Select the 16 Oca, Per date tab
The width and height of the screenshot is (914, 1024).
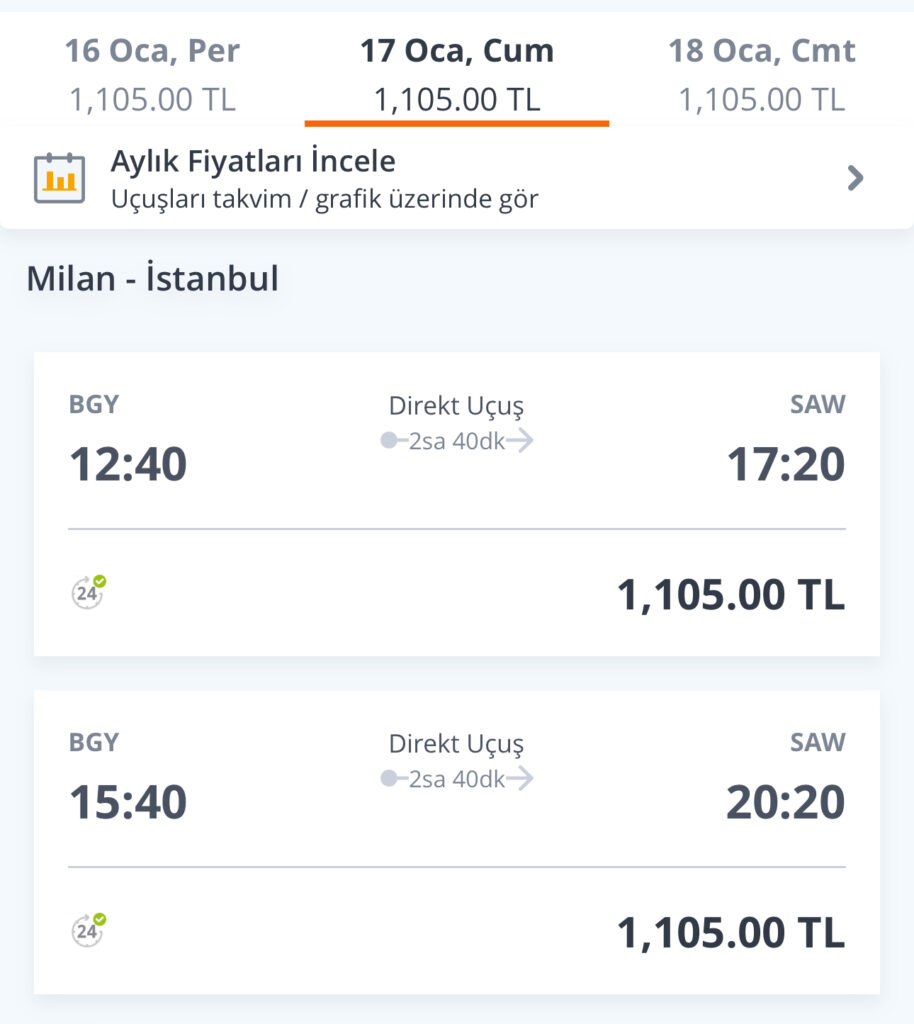point(152,74)
